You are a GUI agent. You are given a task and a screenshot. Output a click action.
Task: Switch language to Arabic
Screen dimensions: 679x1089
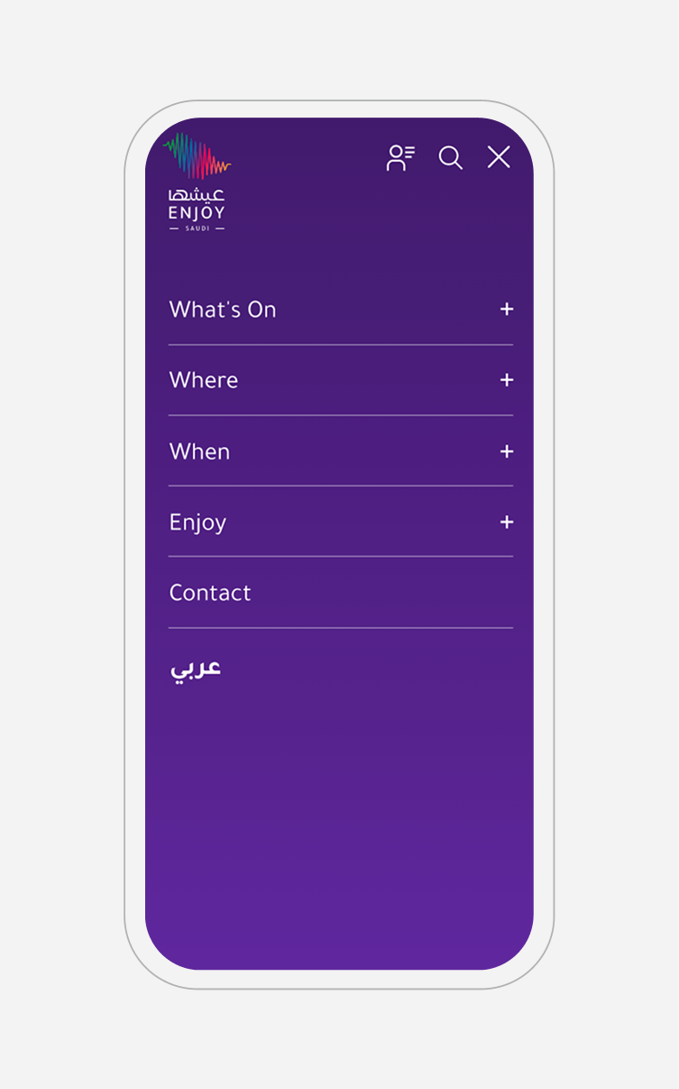(x=195, y=668)
